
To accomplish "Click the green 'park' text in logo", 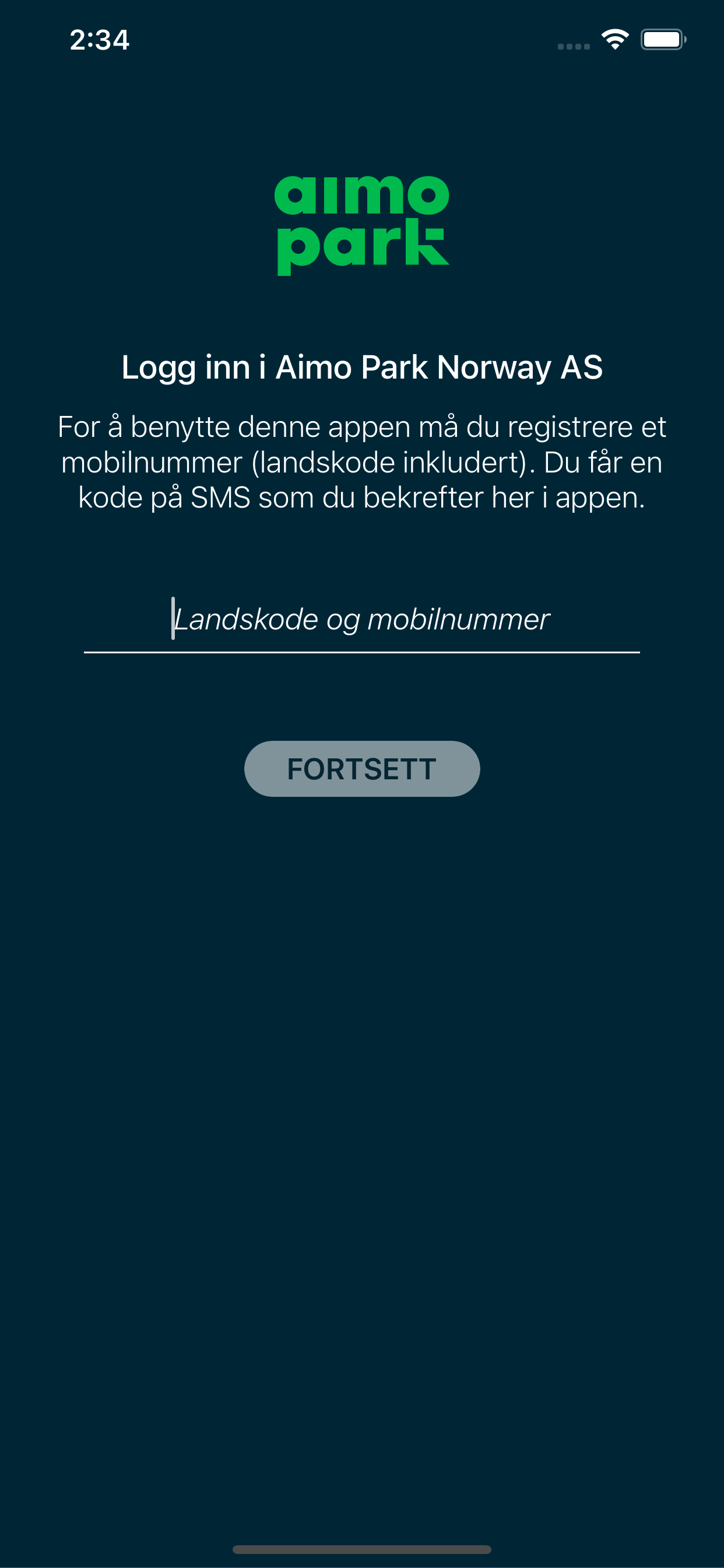I will click(361, 246).
